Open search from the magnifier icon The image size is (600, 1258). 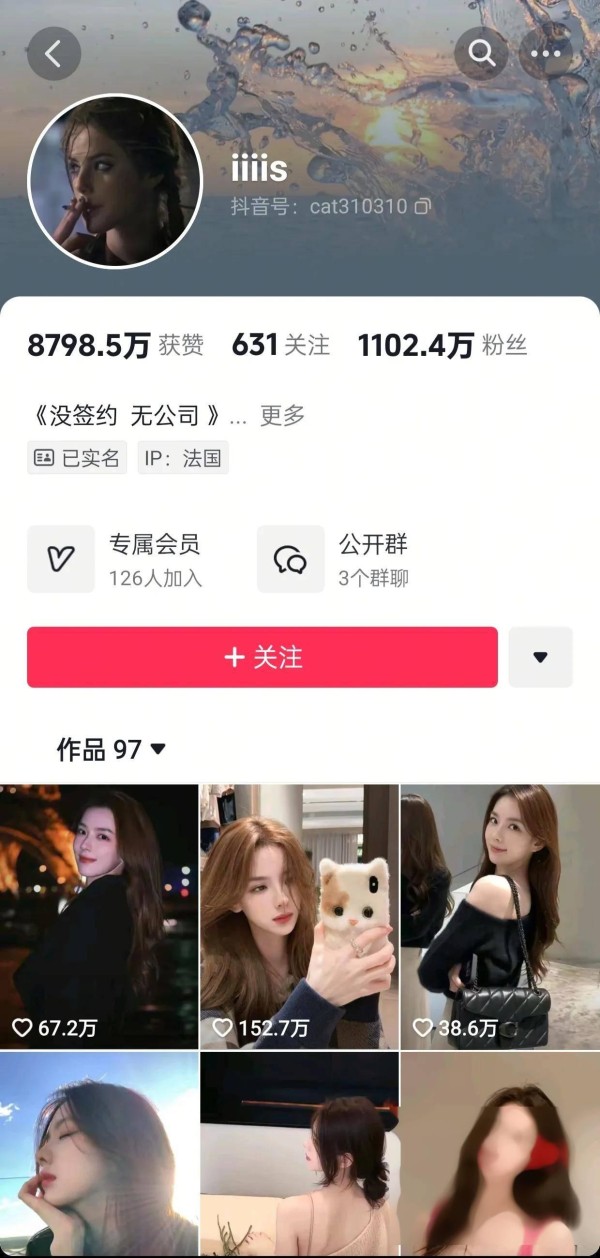tap(482, 54)
